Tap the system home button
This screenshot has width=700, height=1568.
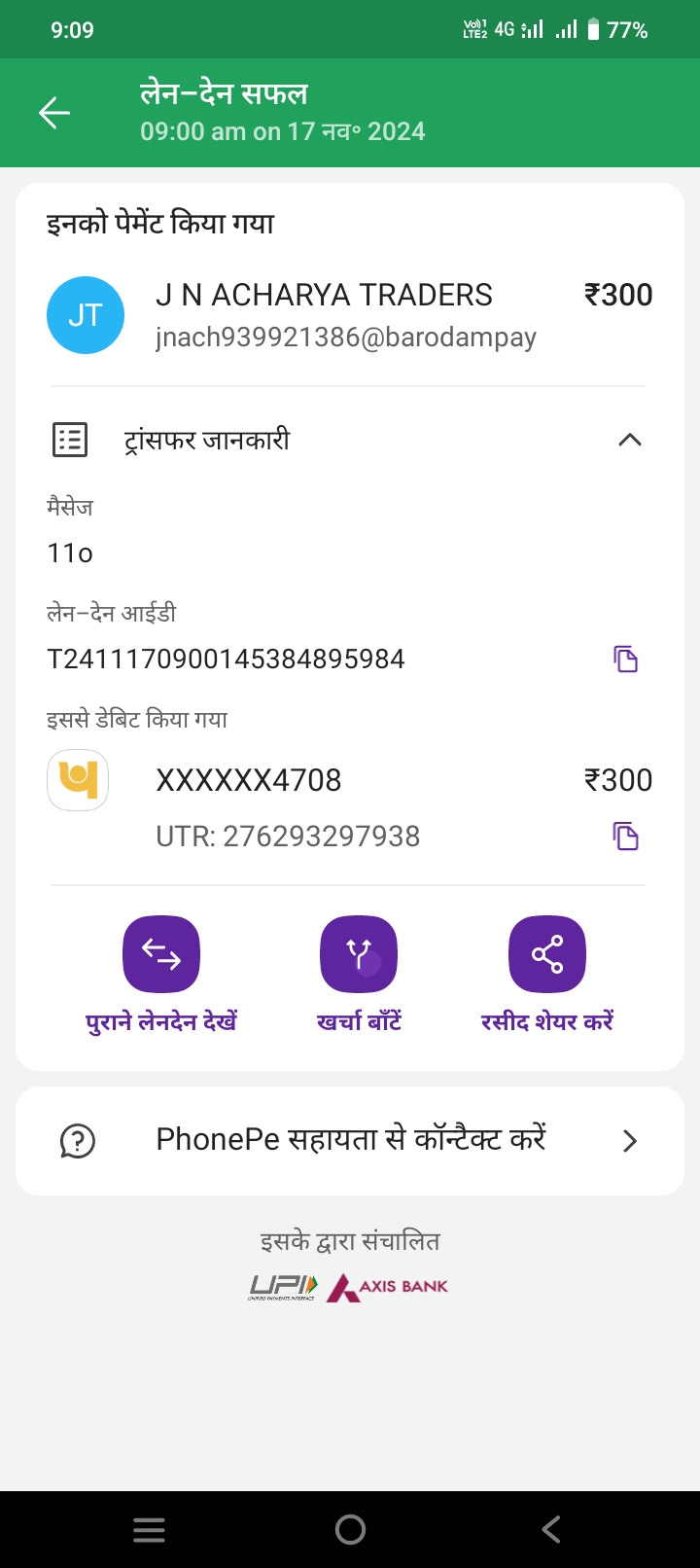(350, 1530)
